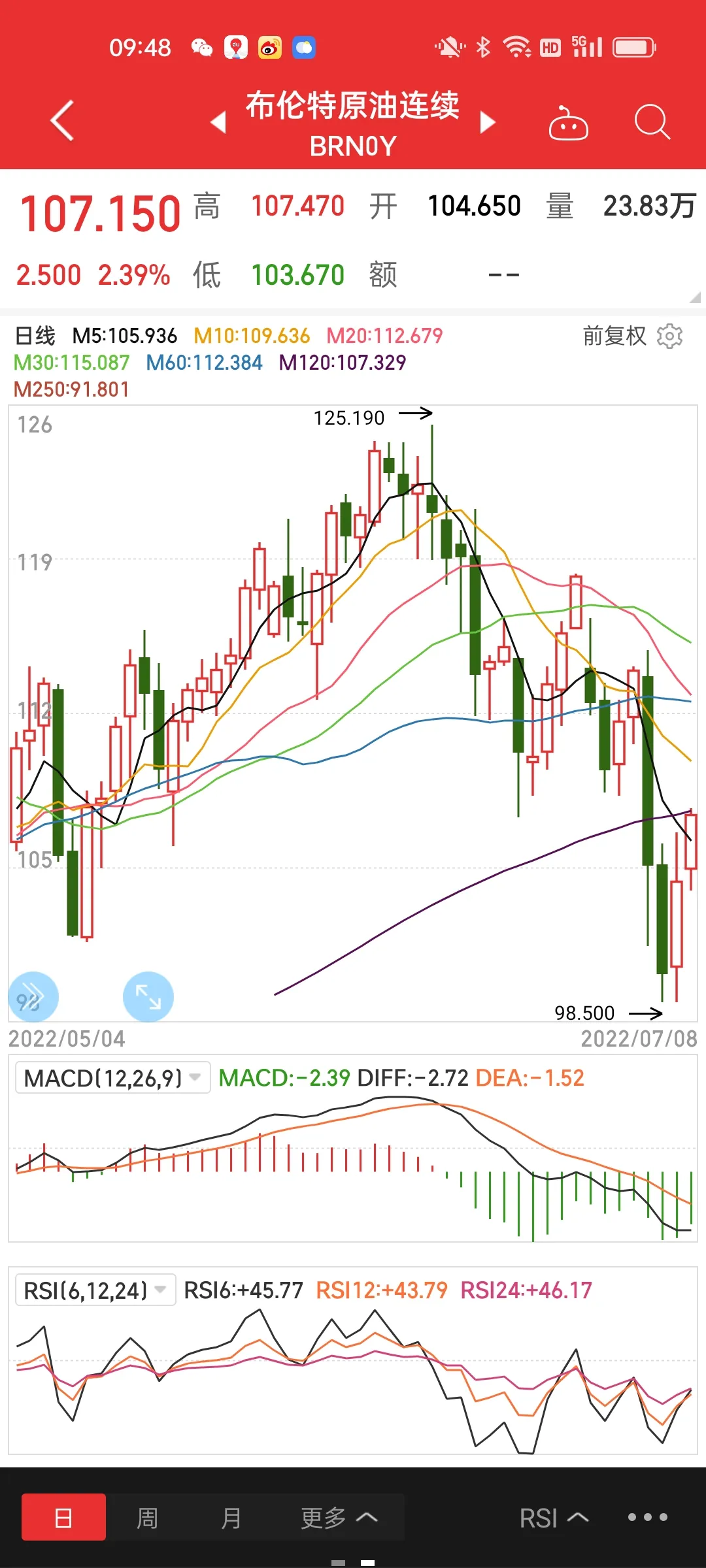Expand the chart to fullscreen
This screenshot has width=706, height=1568.
tap(148, 997)
